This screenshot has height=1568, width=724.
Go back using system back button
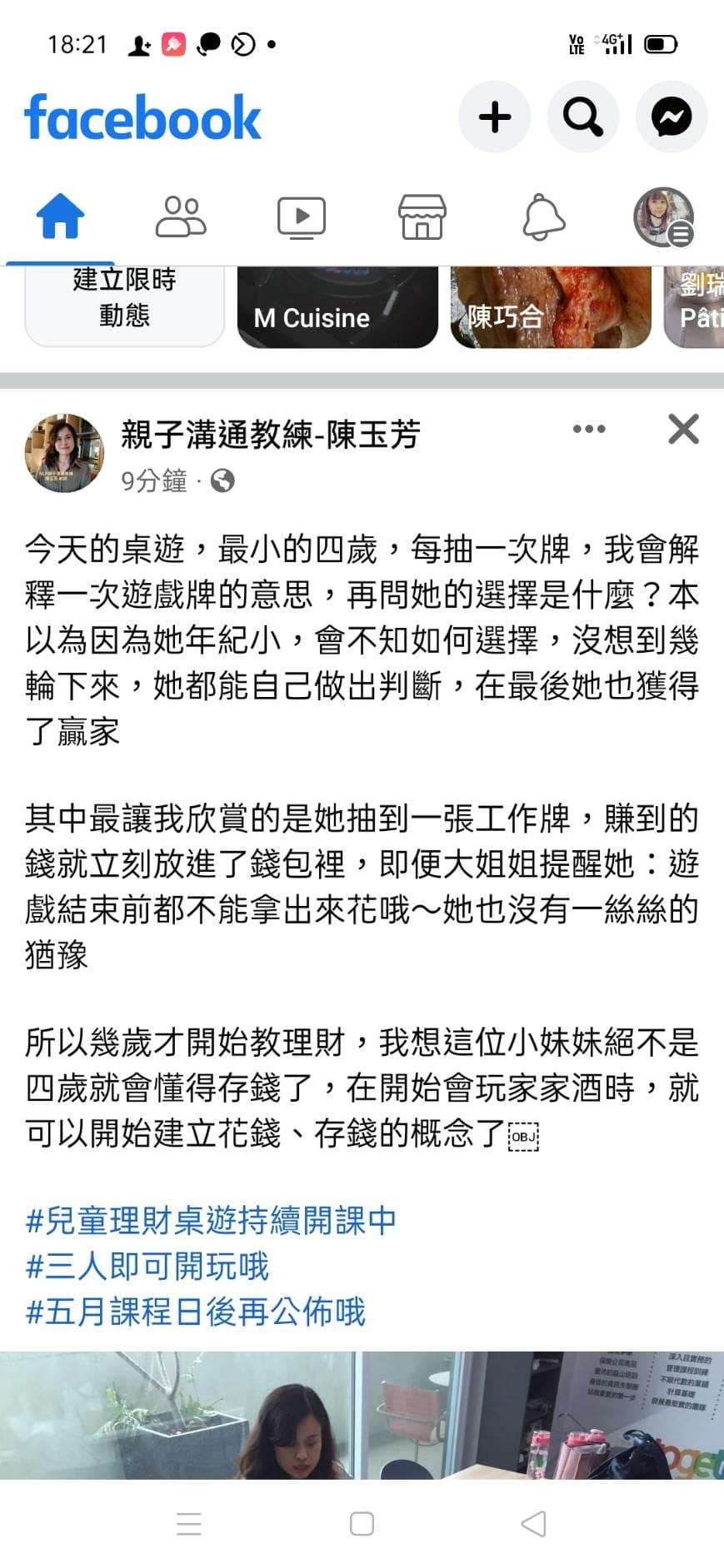tap(533, 1524)
